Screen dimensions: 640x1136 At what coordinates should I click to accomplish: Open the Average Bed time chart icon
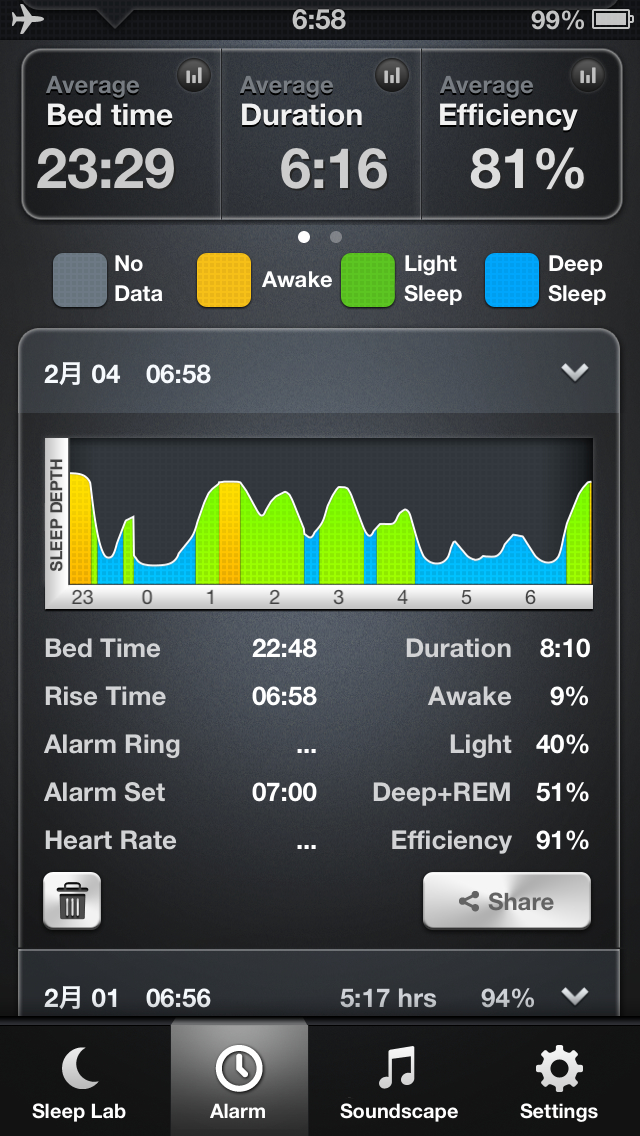(194, 75)
